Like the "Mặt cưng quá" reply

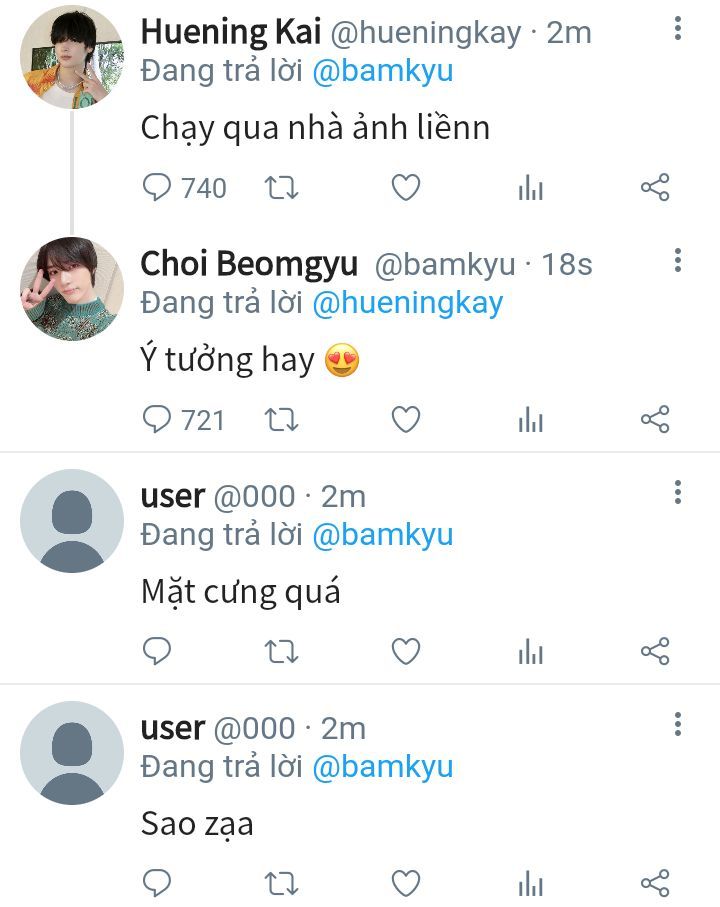pos(405,652)
